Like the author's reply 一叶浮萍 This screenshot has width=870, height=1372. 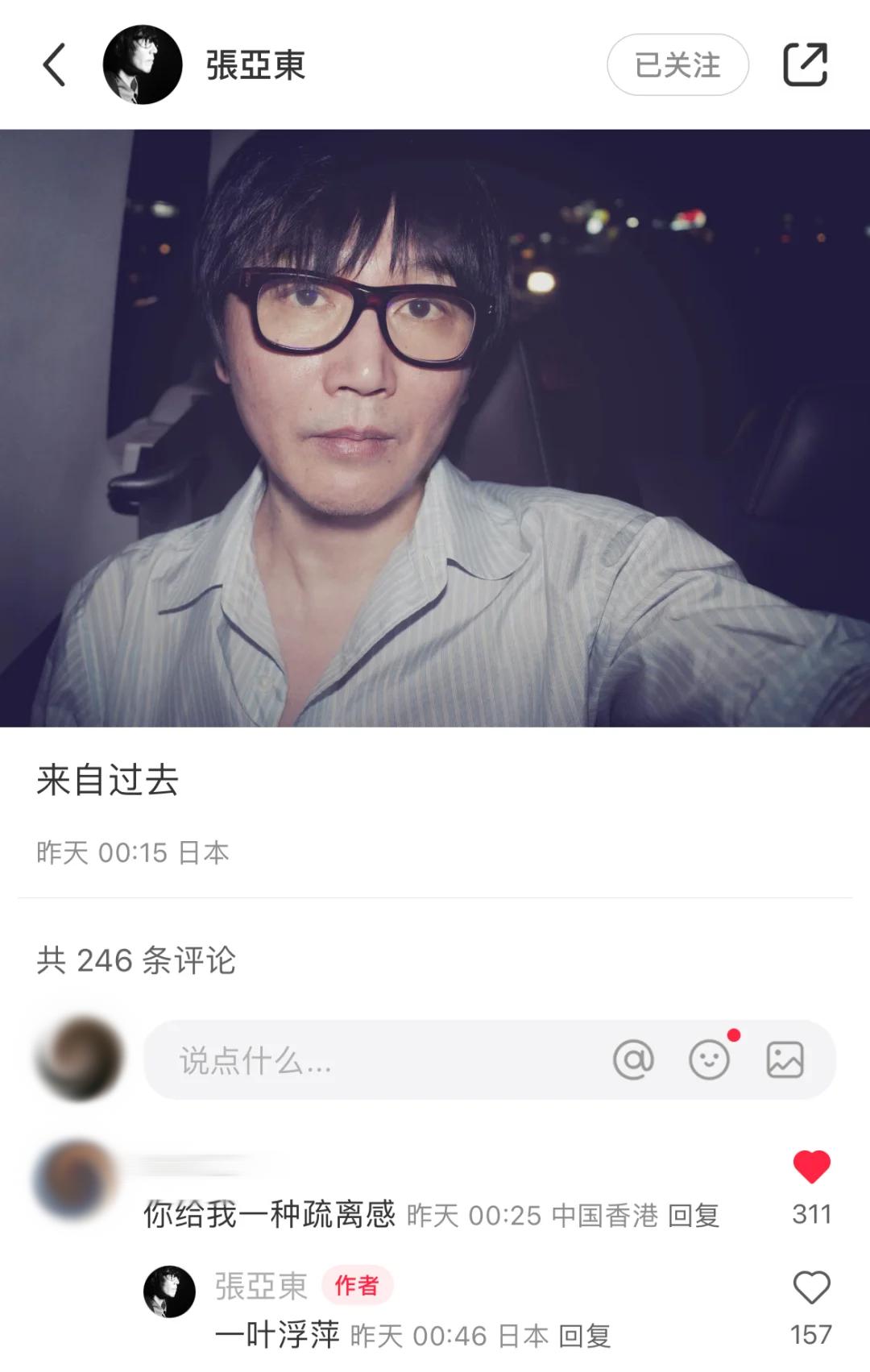811,1287
